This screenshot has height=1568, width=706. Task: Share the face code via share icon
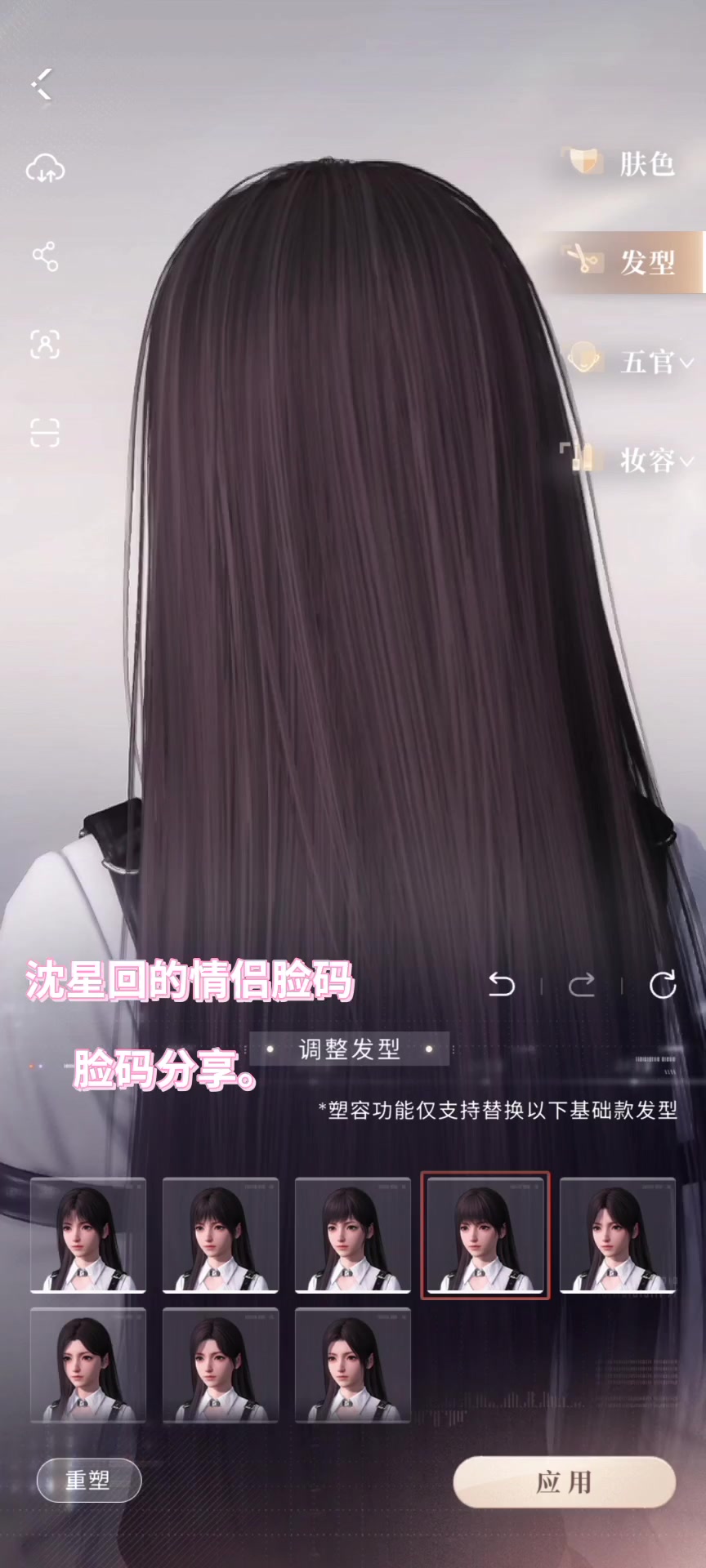45,256
